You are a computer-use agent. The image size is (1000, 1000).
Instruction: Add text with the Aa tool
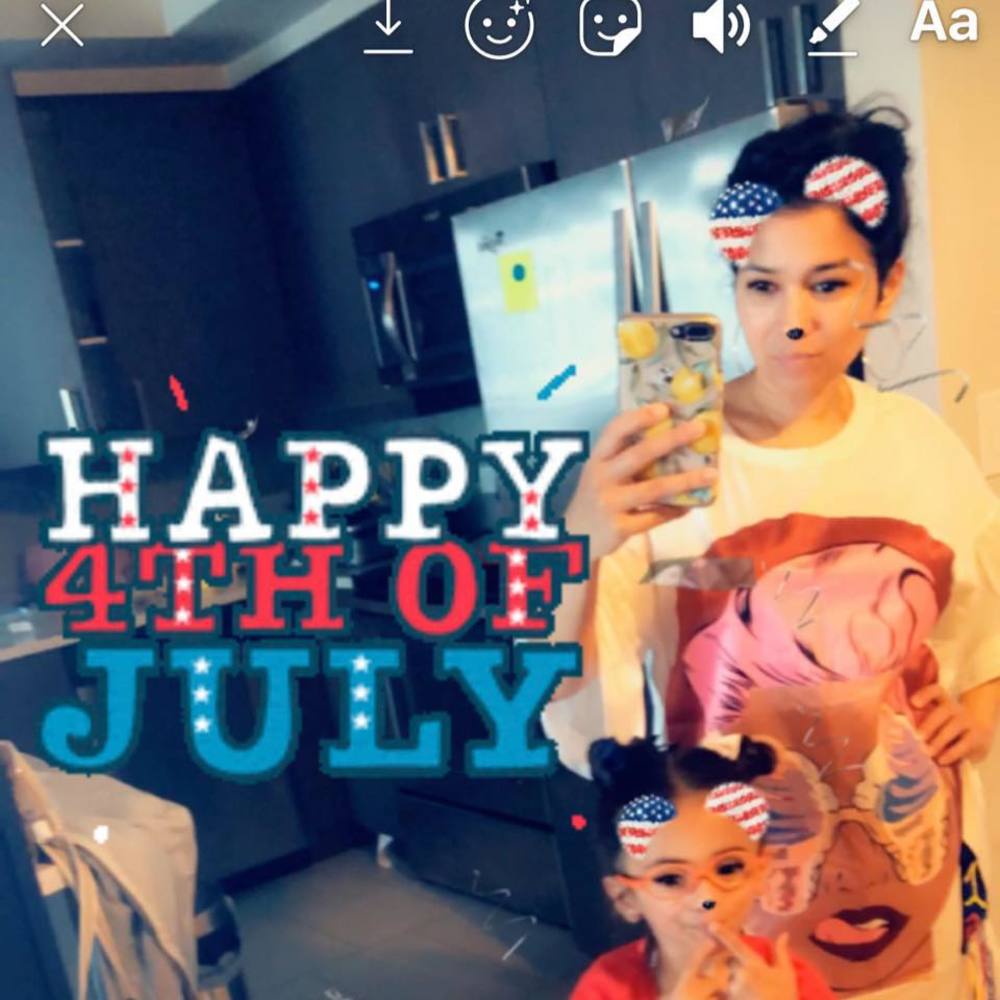pyautogui.click(x=943, y=22)
